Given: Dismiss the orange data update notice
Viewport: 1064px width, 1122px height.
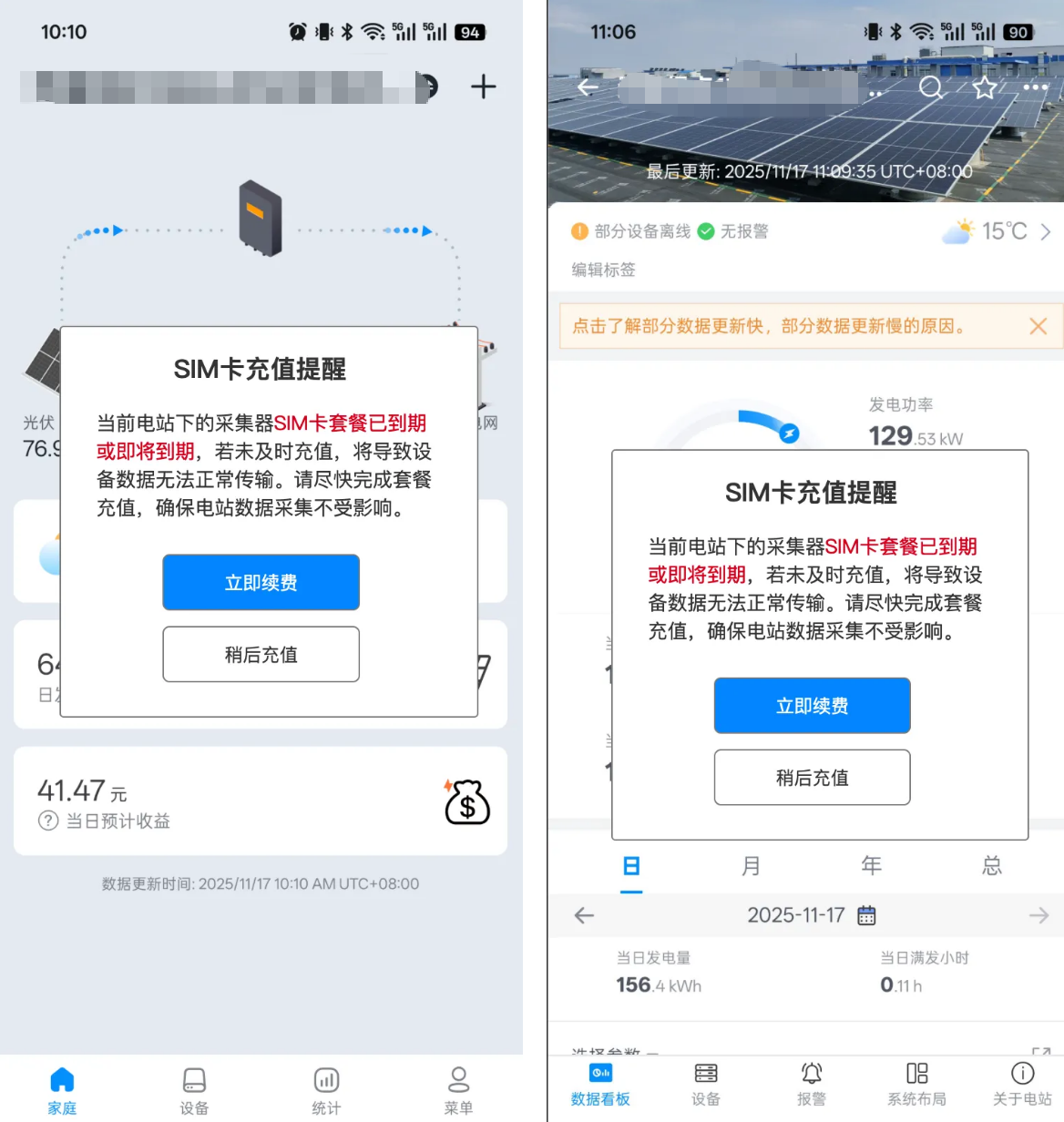Looking at the screenshot, I should (x=1038, y=326).
